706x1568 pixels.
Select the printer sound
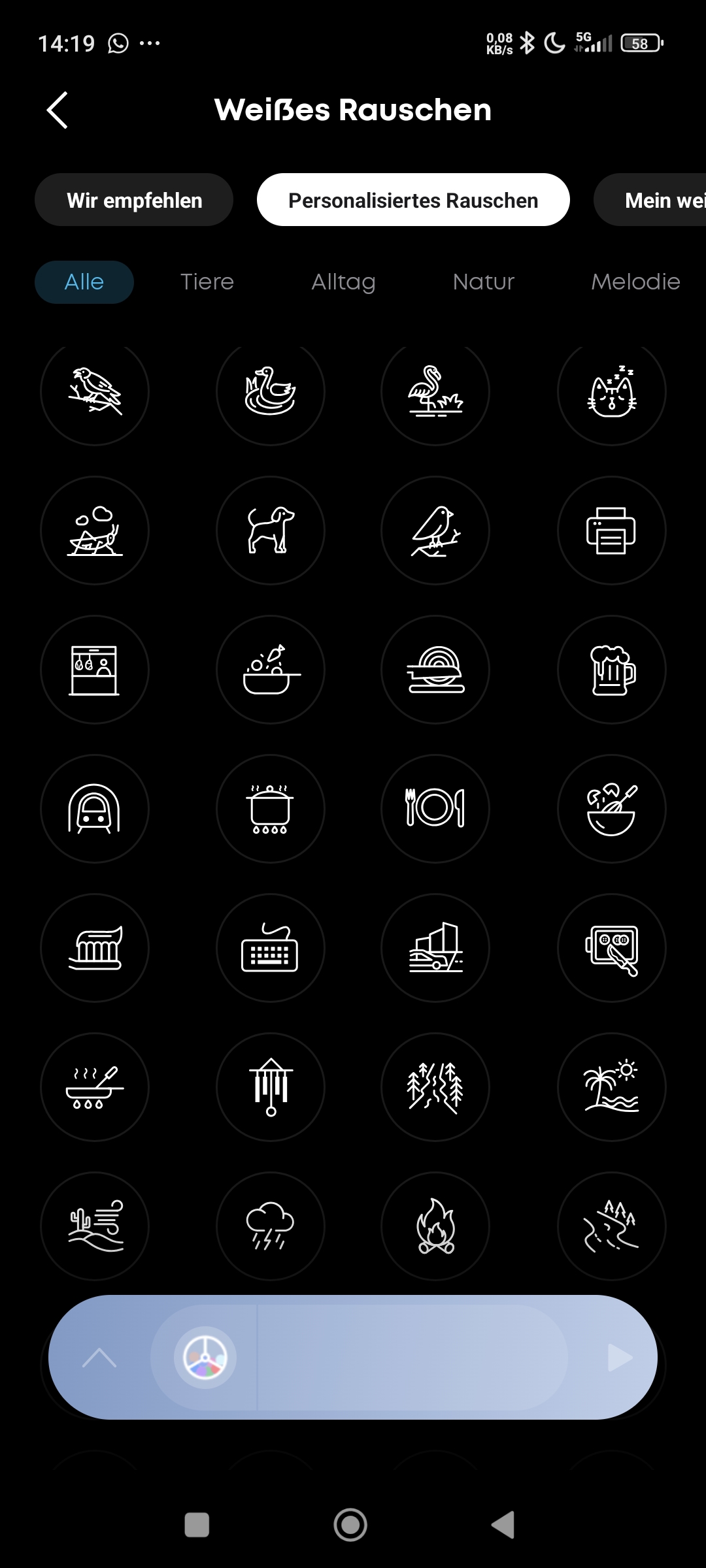tap(611, 530)
